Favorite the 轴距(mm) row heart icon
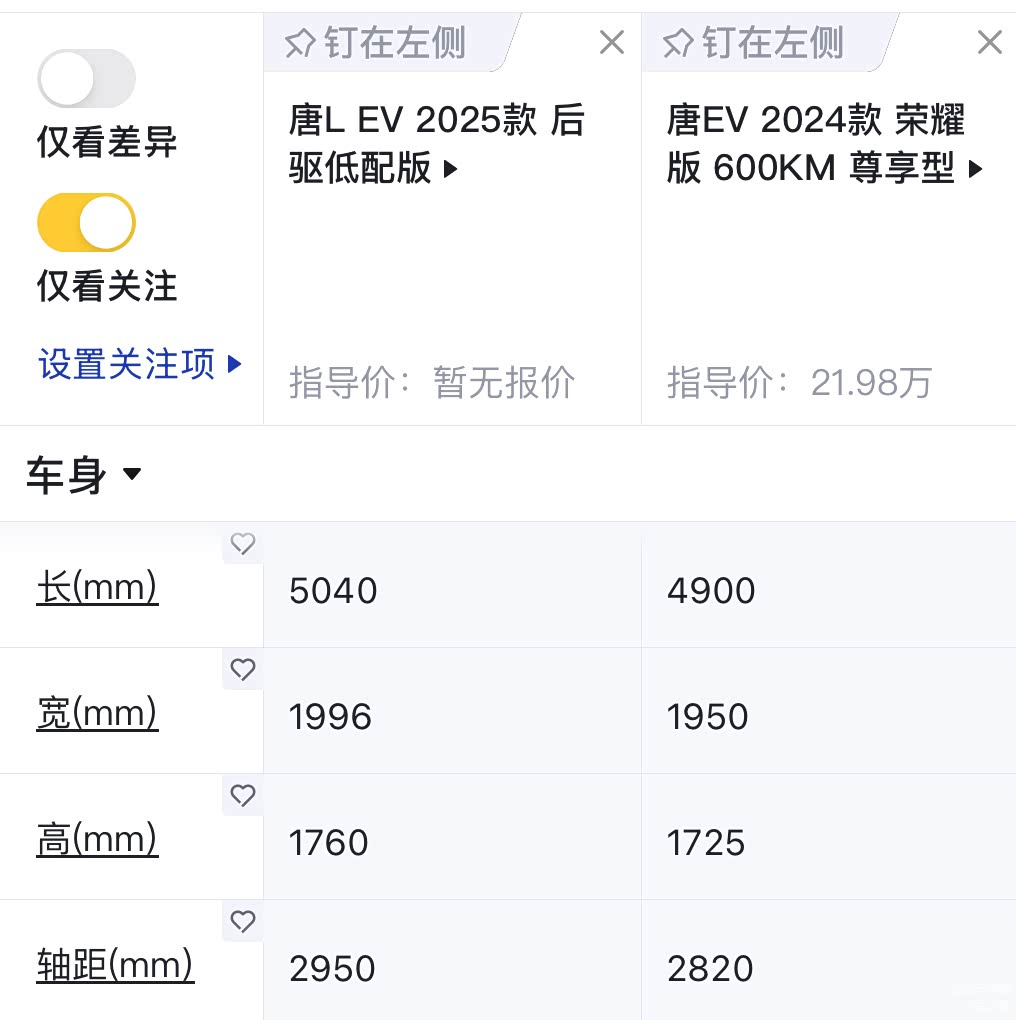Screen dimensions: 1016x1020 [x=243, y=922]
